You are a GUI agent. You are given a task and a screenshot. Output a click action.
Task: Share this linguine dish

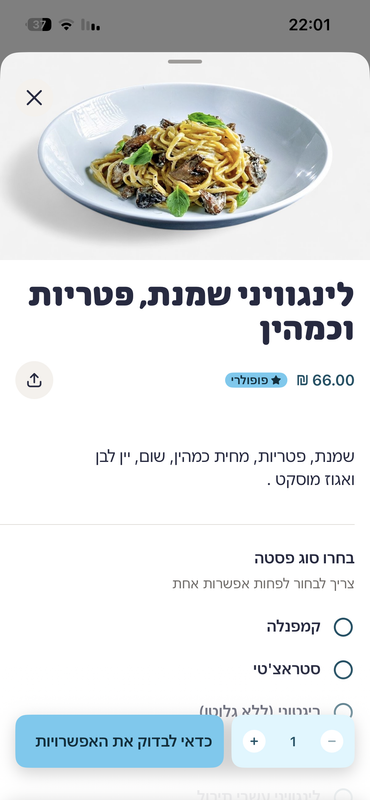[34, 380]
